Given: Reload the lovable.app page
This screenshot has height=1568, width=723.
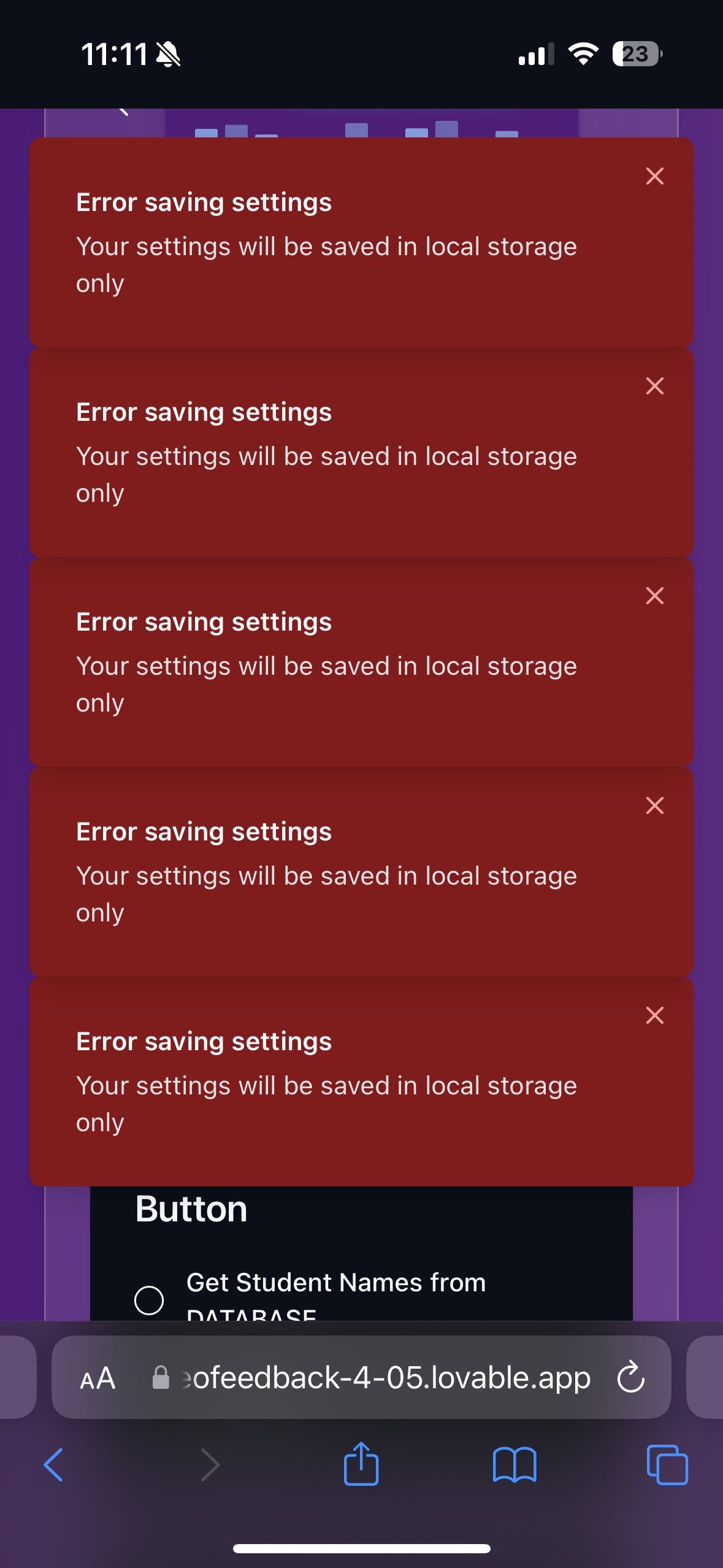Looking at the screenshot, I should (x=630, y=1378).
